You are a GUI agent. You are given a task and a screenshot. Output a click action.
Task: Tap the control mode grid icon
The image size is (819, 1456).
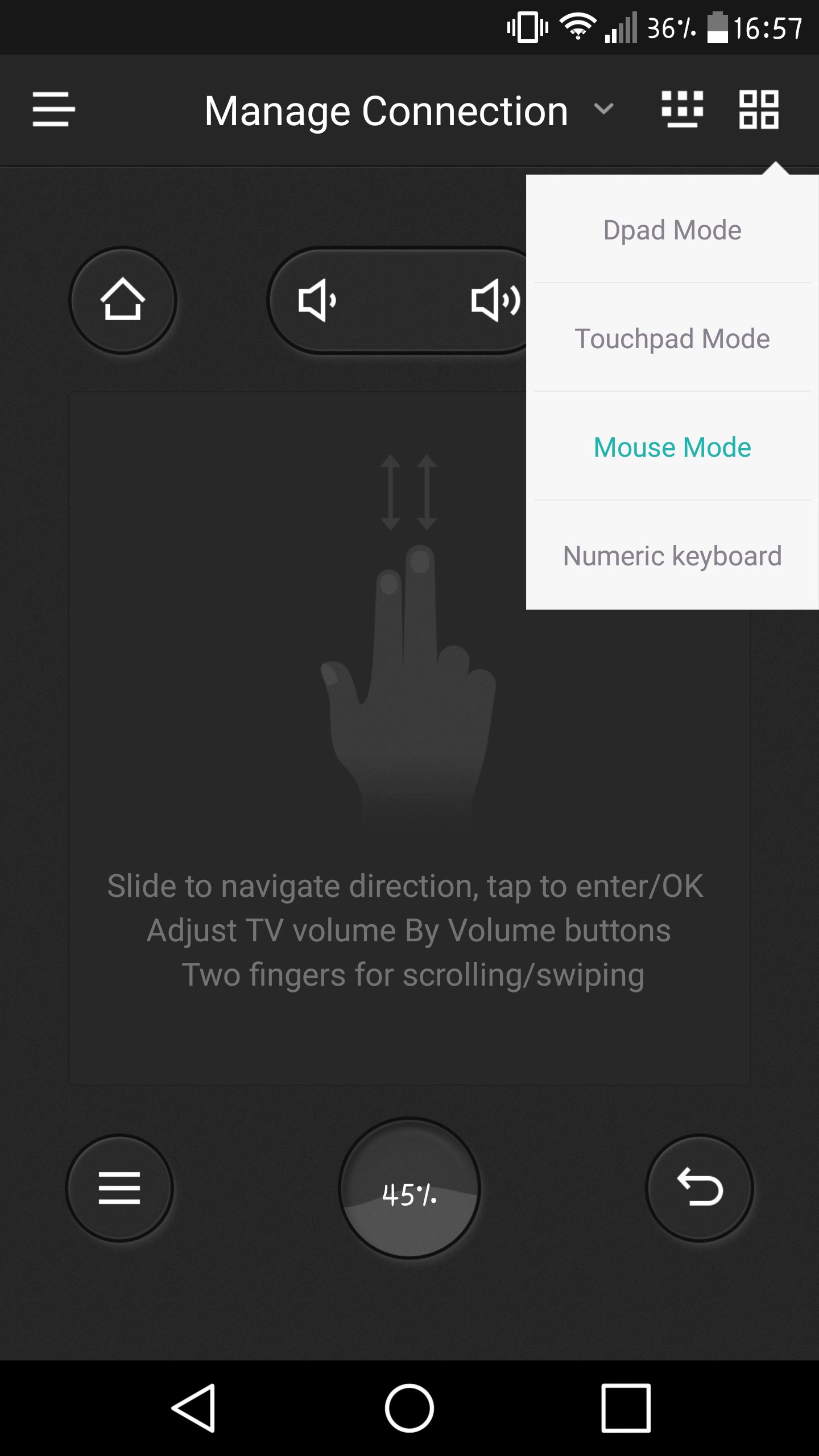click(x=759, y=109)
